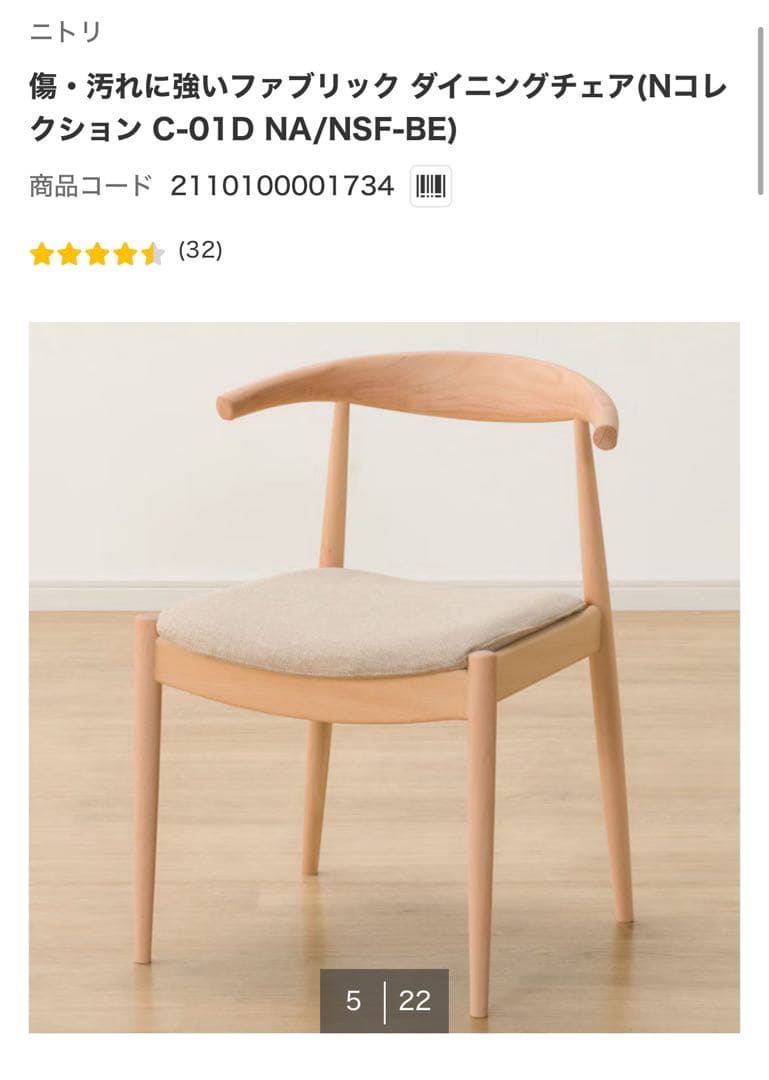The width and height of the screenshot is (769, 1080).
Task: Click the 商品コード label
Action: (85, 186)
